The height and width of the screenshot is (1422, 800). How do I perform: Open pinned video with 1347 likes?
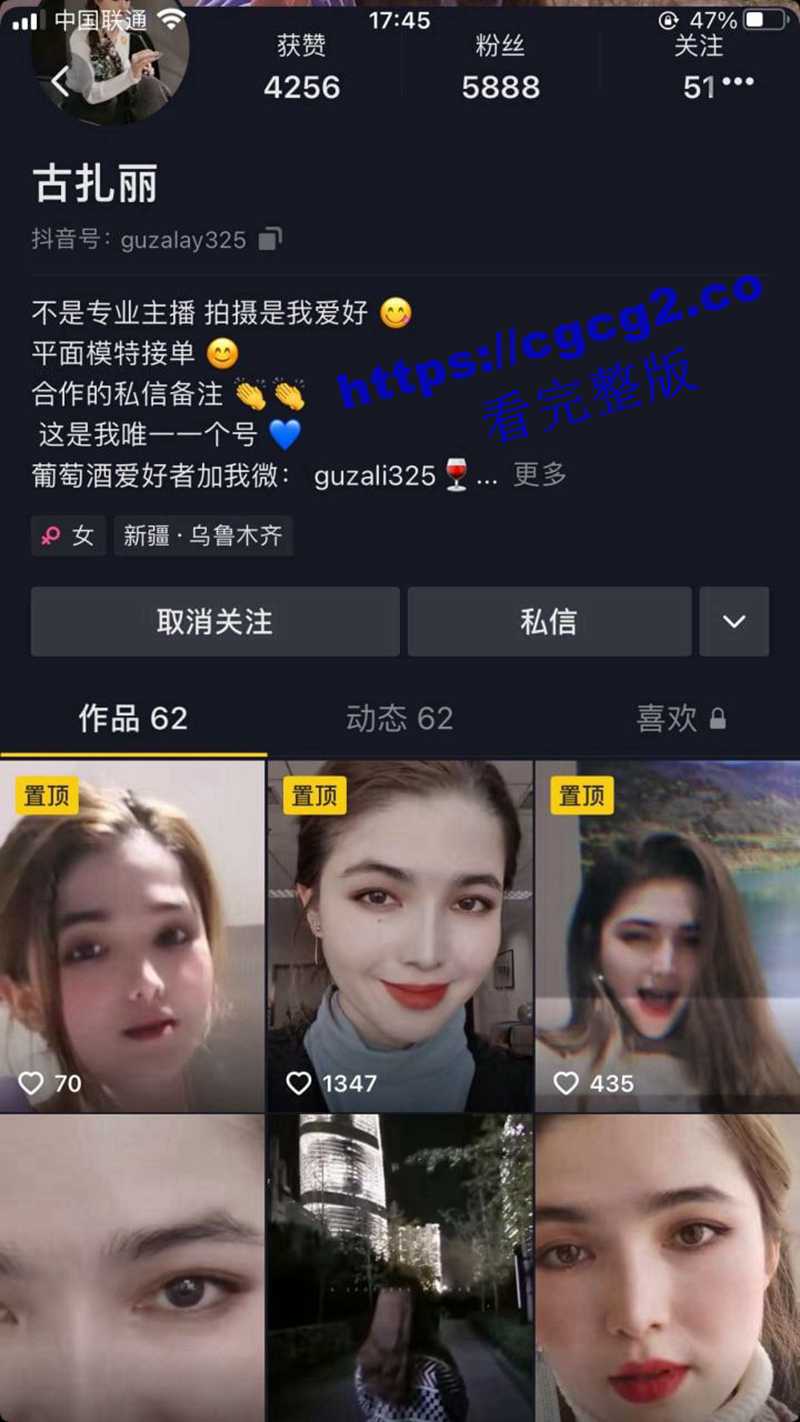pyautogui.click(x=400, y=935)
